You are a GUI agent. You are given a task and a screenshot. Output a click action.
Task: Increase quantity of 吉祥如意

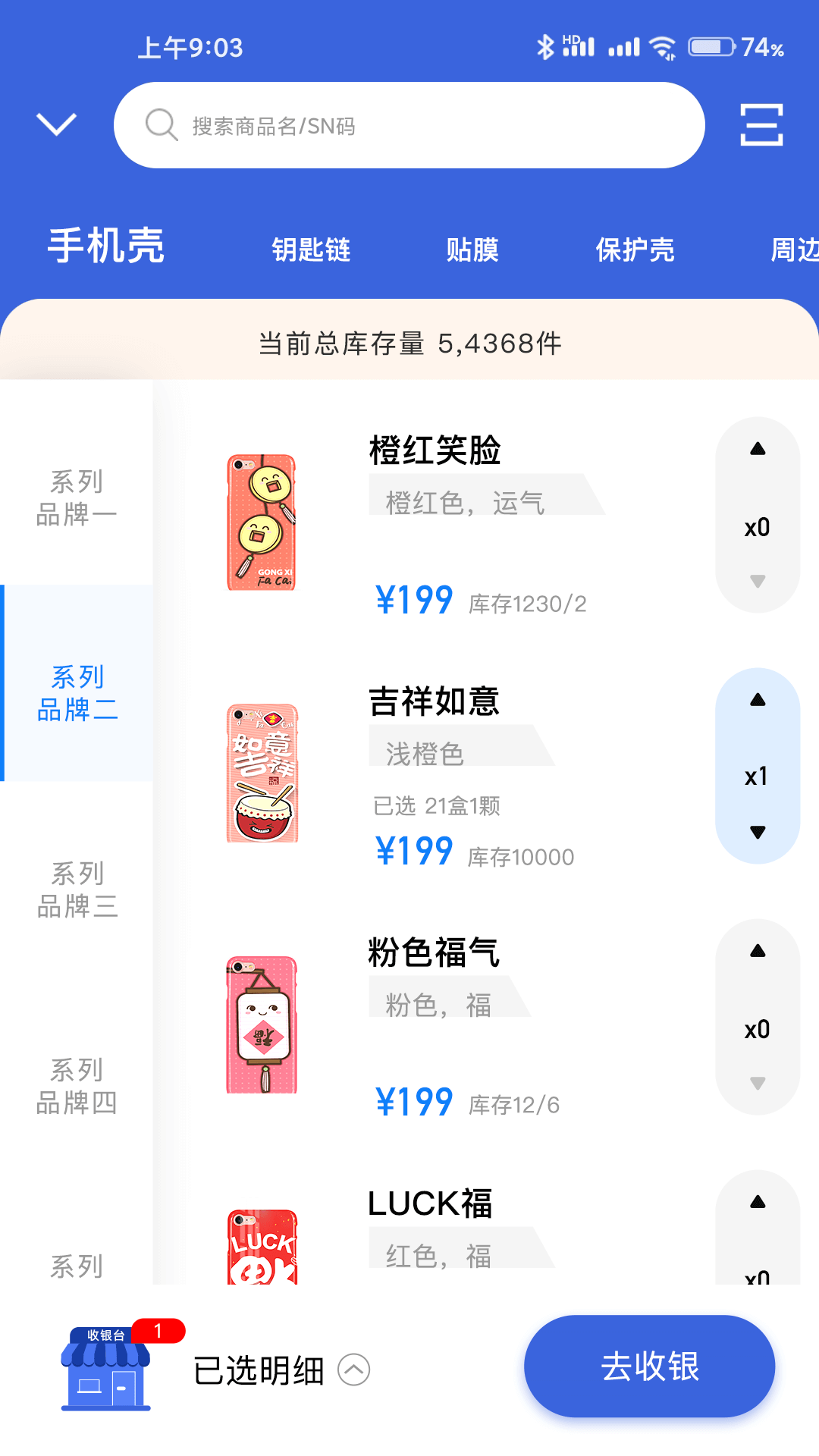(758, 700)
